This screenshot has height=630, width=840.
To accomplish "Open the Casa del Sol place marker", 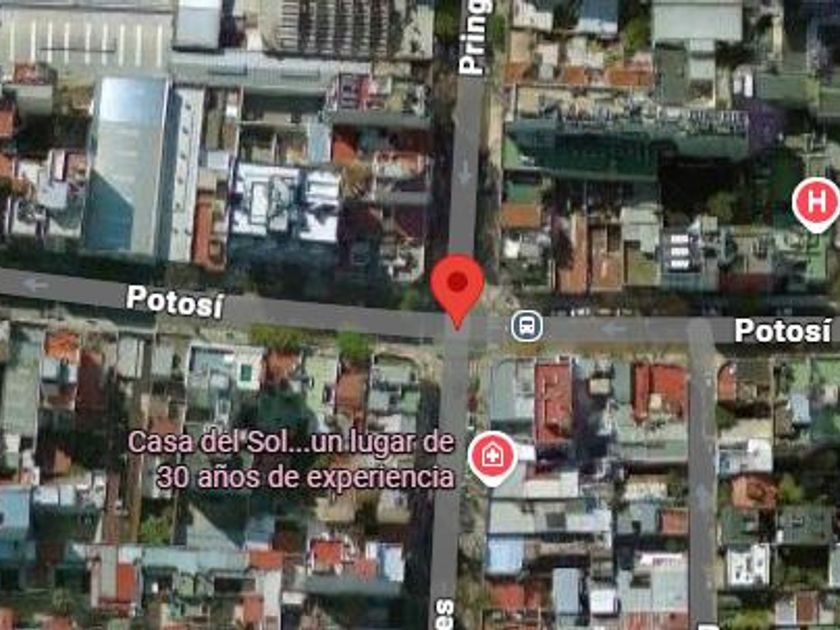I will coord(492,458).
